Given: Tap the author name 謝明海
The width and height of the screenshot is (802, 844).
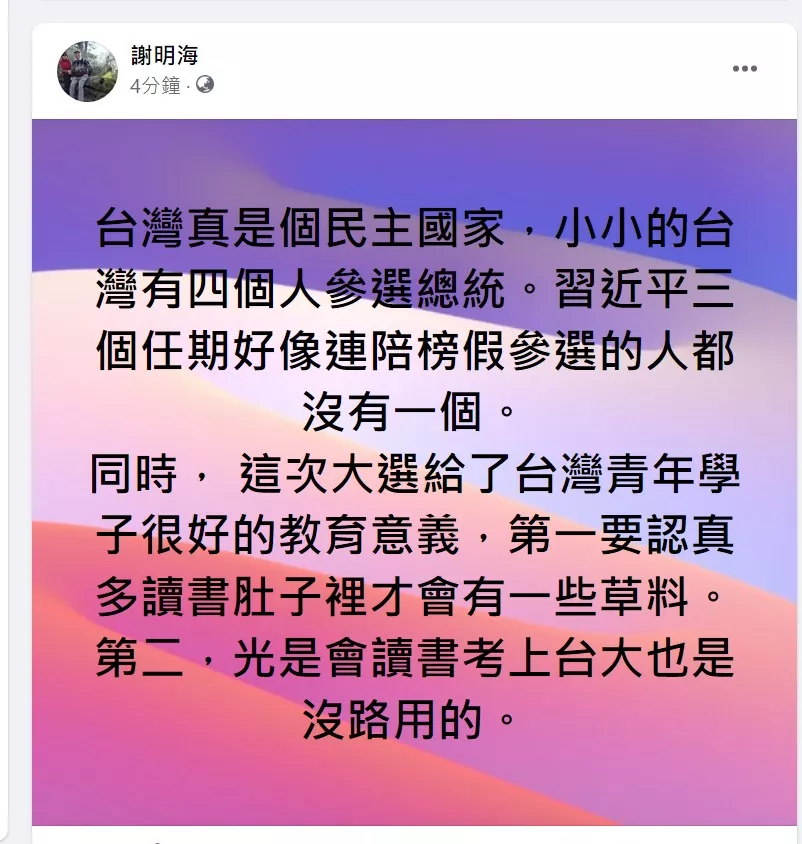Looking at the screenshot, I should [165, 56].
